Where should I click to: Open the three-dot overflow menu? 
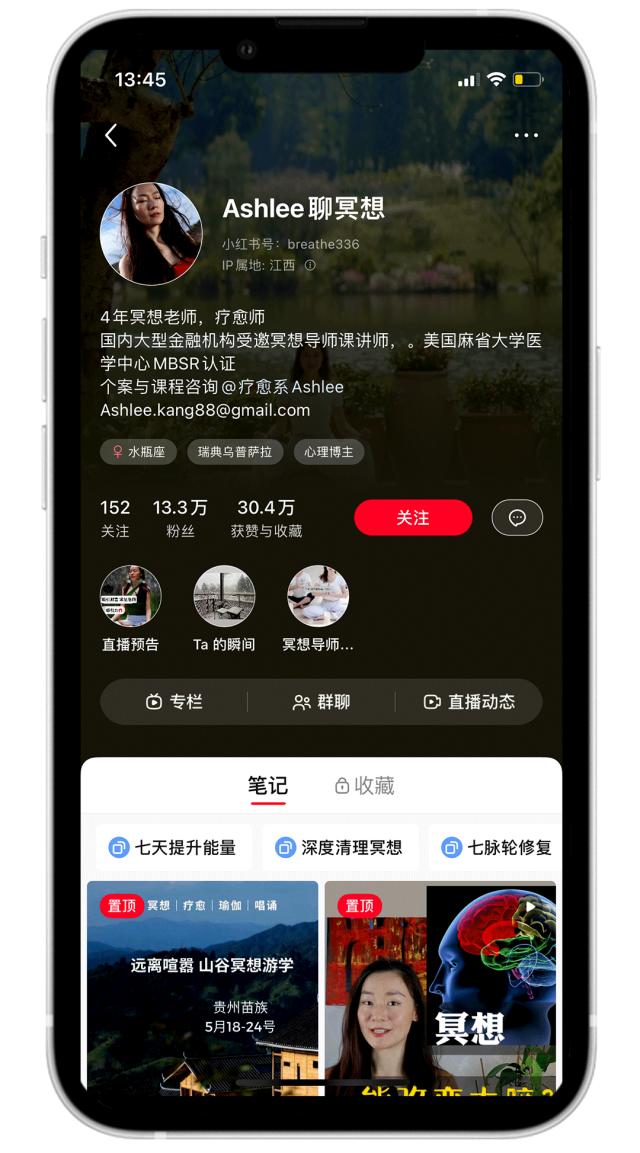526,135
